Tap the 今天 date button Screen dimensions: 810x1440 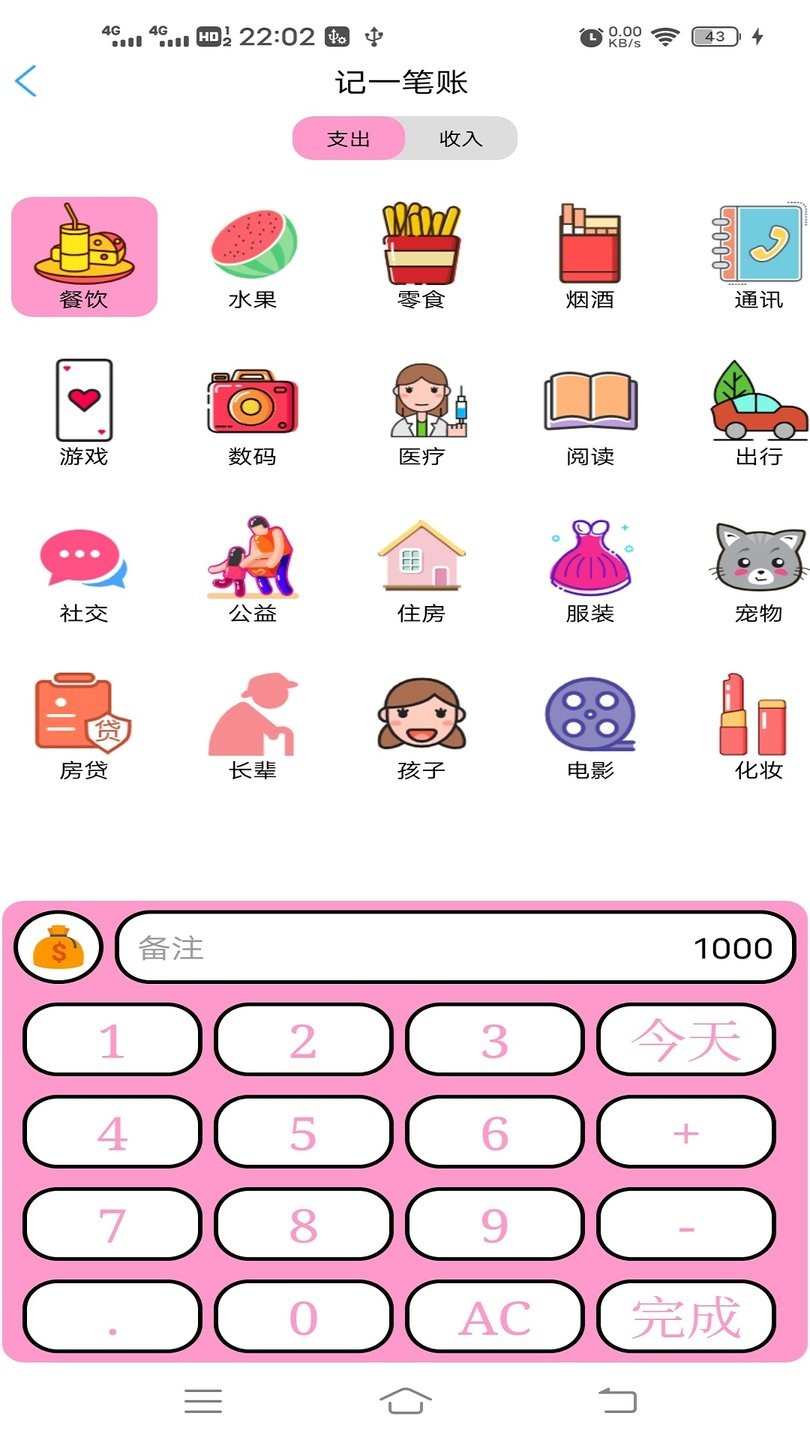(685, 1040)
